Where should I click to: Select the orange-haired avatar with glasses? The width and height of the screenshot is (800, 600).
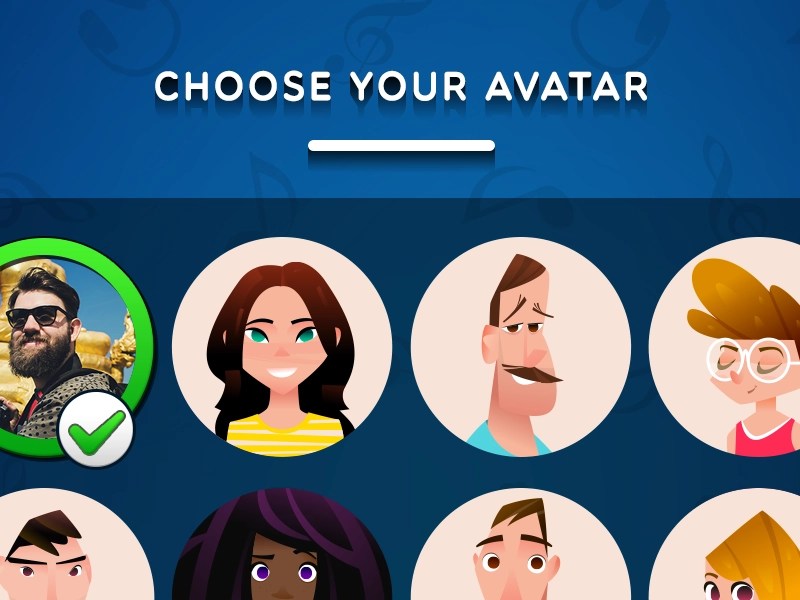pyautogui.click(x=738, y=347)
